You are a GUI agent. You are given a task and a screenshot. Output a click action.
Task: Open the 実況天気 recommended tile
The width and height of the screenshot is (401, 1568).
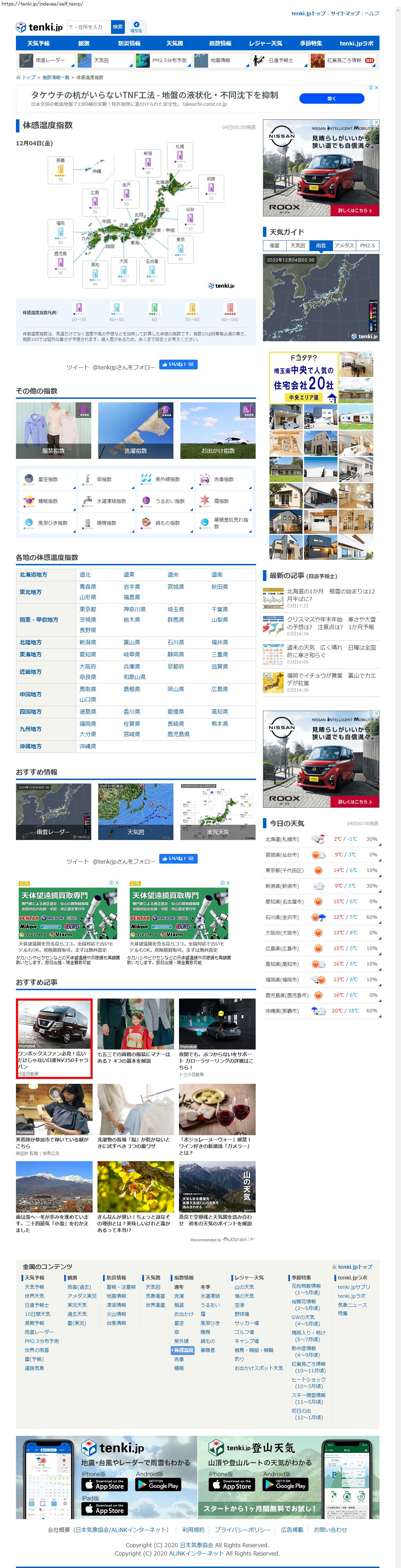pos(217,812)
